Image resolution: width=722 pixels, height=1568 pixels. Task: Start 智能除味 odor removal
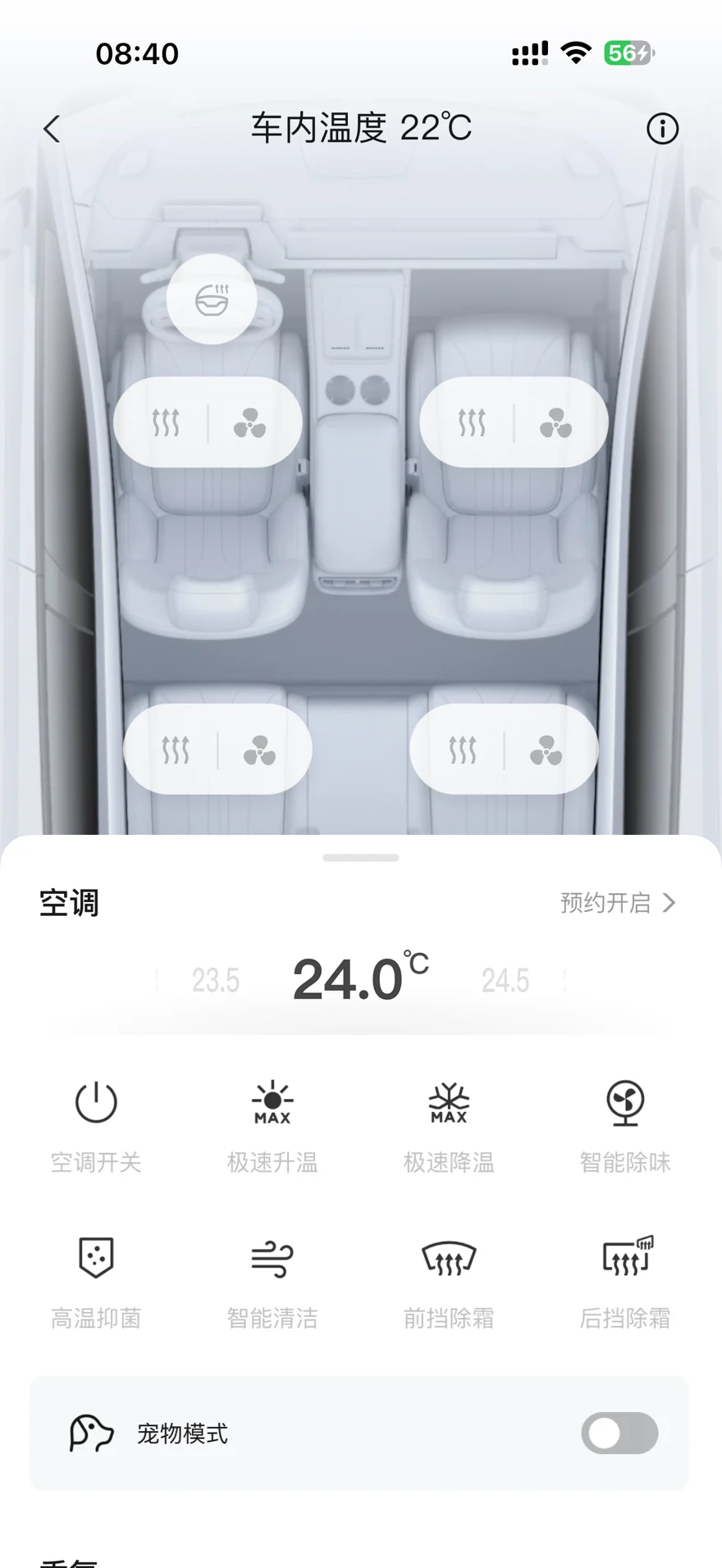coord(625,1102)
